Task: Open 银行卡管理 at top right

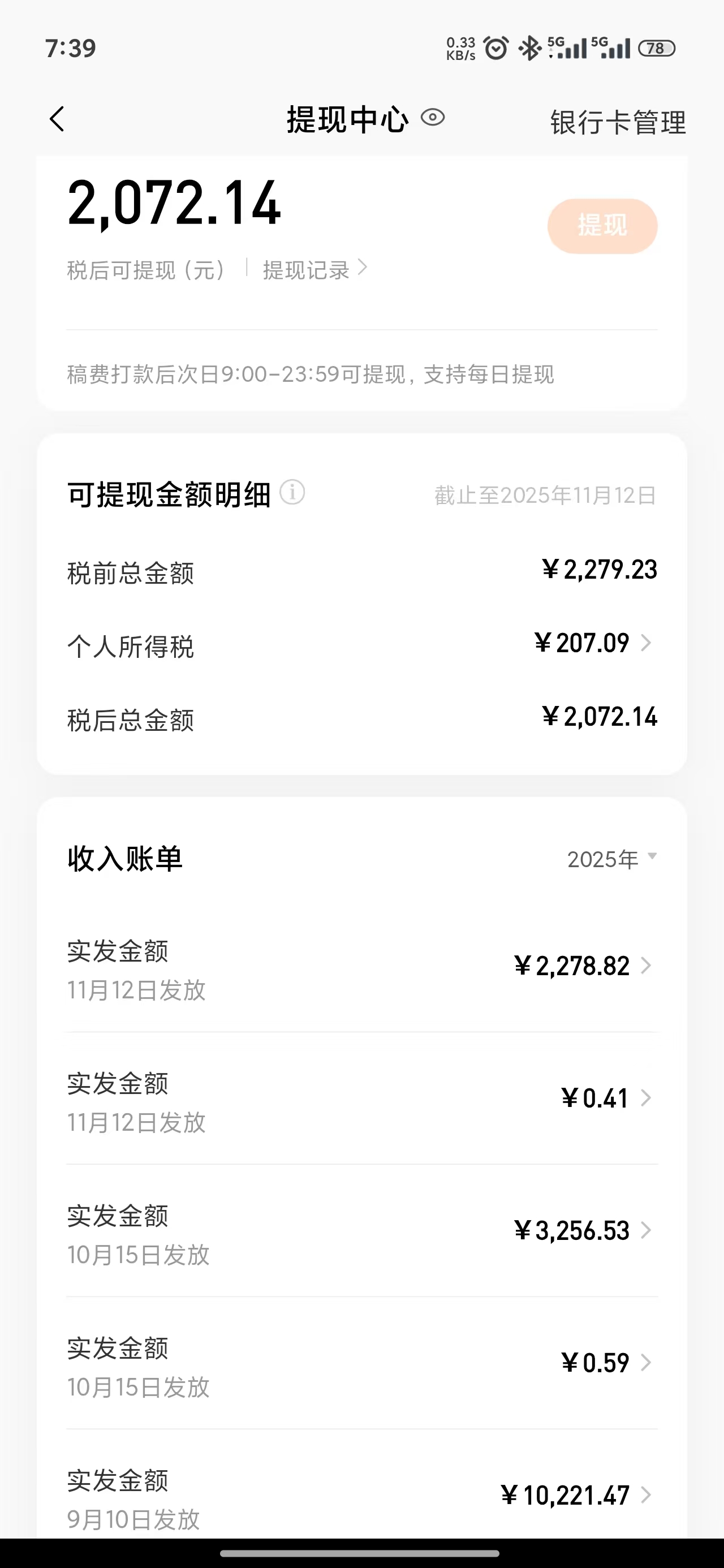Action: [617, 121]
